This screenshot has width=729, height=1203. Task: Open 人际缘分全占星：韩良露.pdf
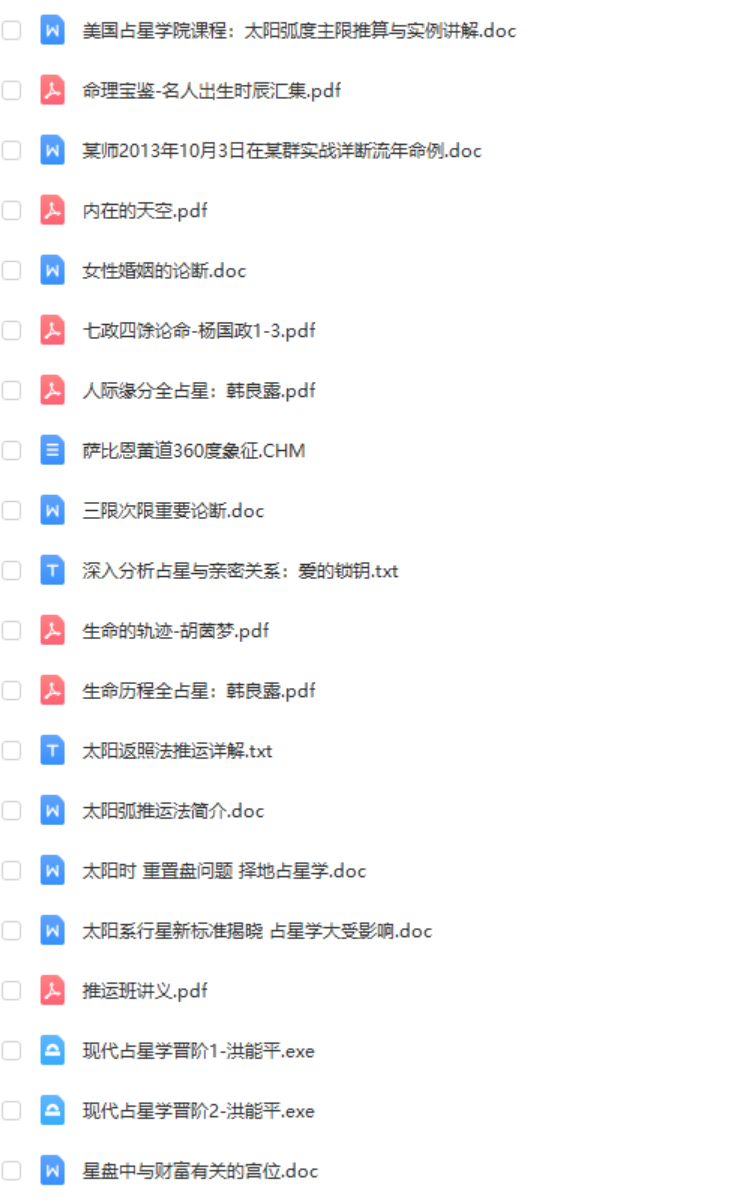pos(200,391)
